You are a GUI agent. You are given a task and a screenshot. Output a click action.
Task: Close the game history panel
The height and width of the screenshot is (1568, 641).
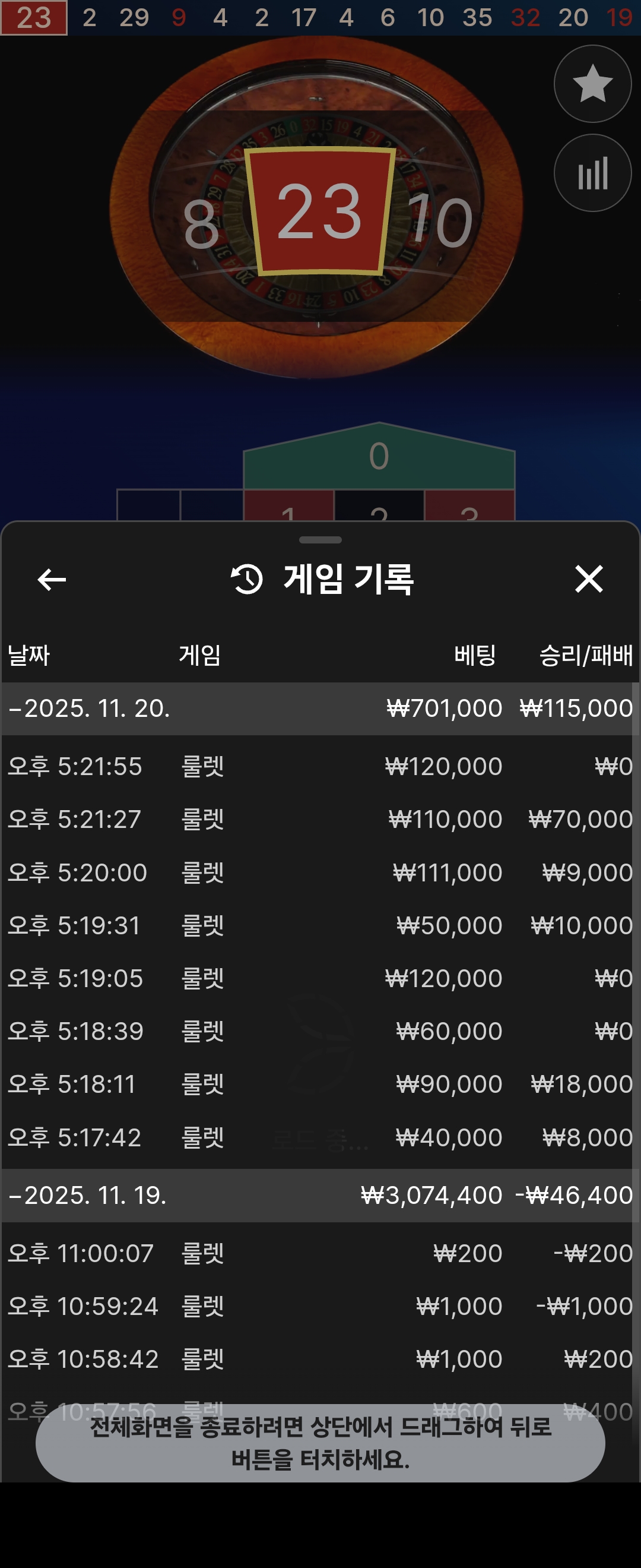pyautogui.click(x=589, y=579)
